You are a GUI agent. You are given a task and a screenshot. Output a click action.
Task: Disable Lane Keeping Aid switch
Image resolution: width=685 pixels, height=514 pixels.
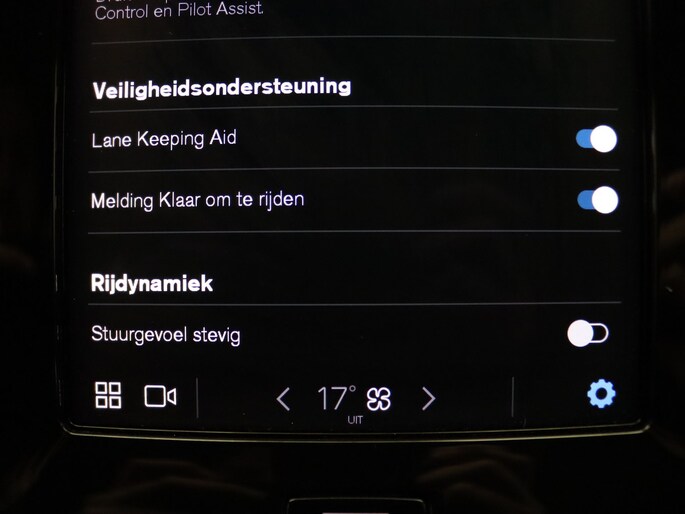(596, 139)
